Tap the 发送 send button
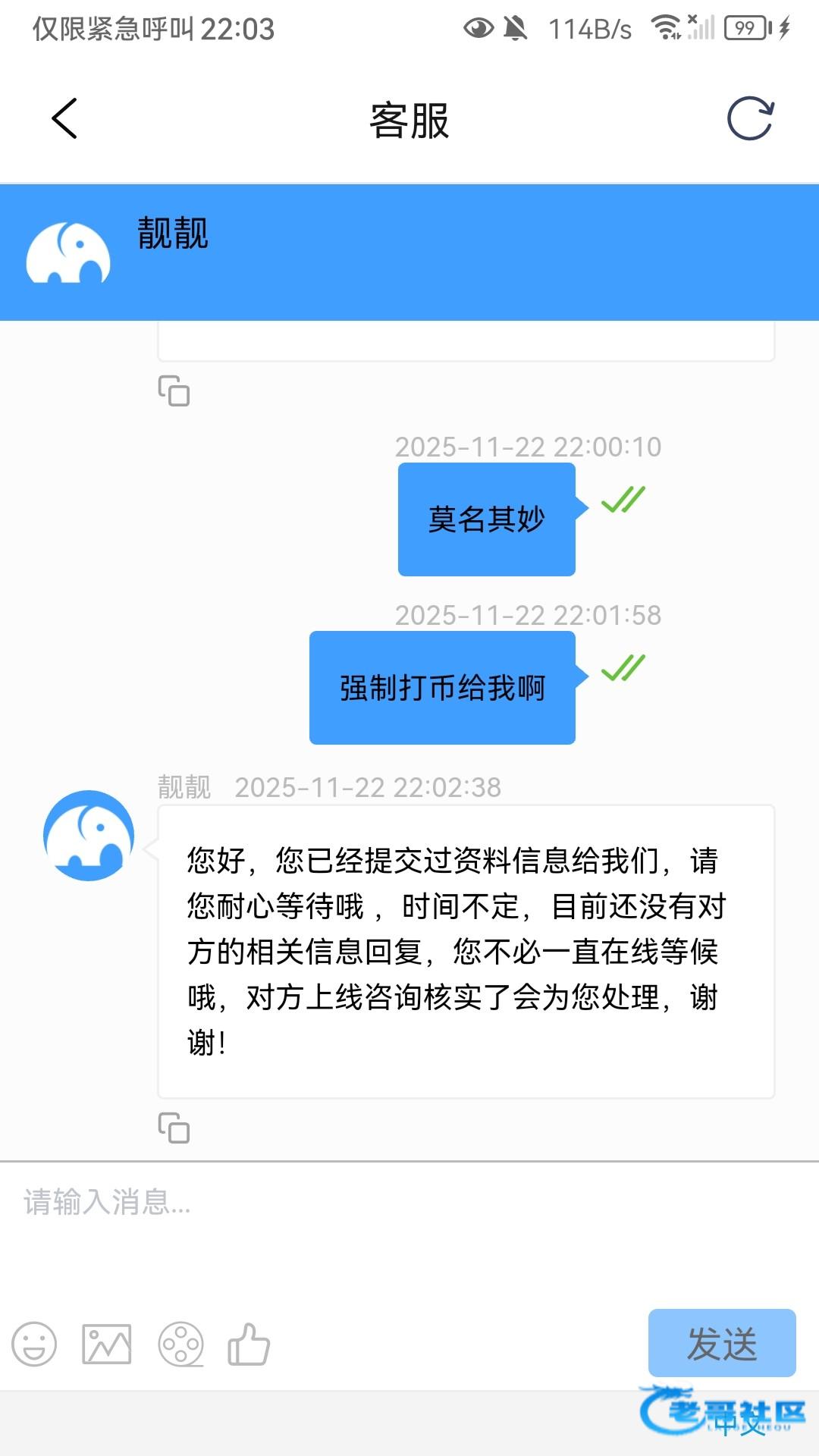Viewport: 819px width, 1456px height. tap(722, 1343)
